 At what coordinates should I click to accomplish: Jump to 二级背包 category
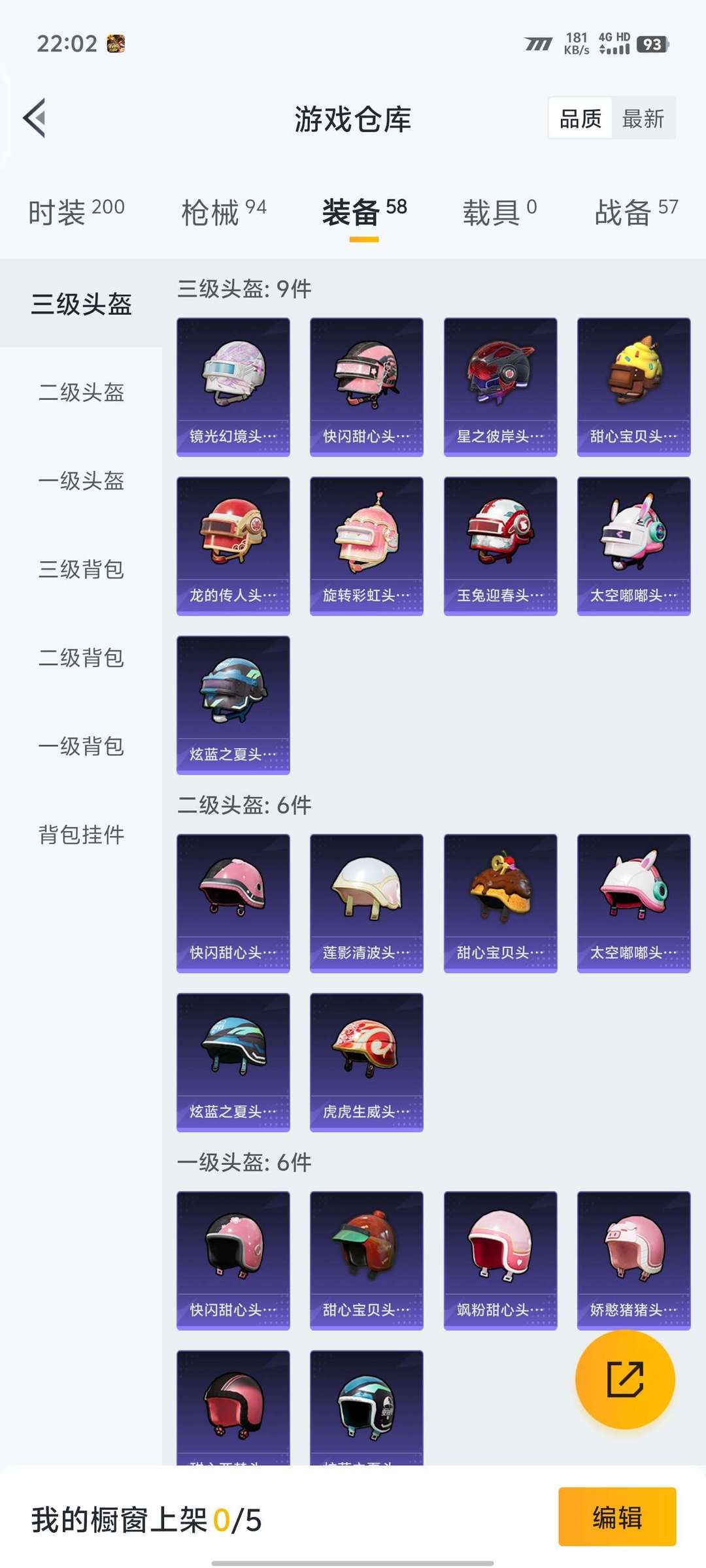pos(81,657)
